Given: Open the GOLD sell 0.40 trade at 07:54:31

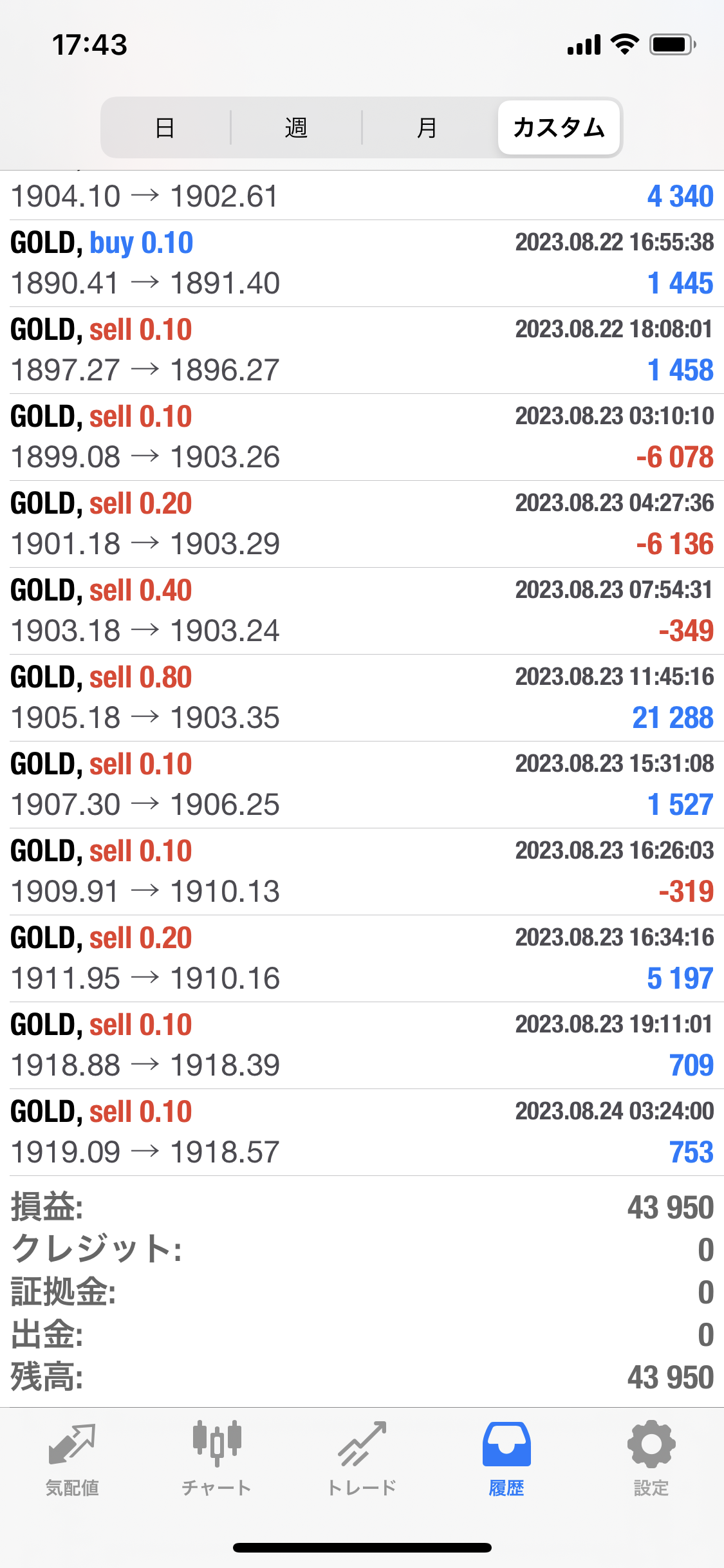Looking at the screenshot, I should (x=362, y=611).
